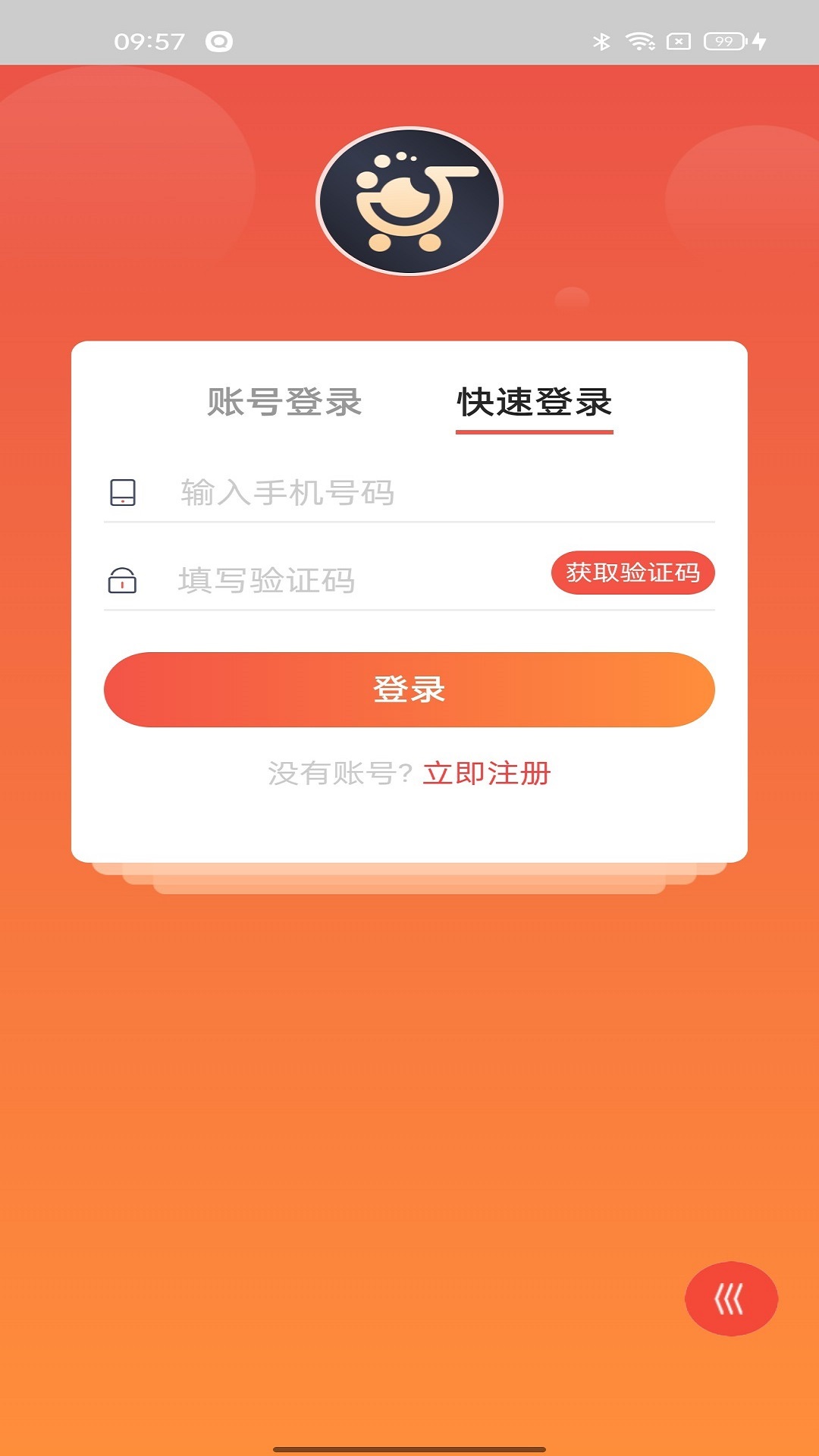Screen dimensions: 819x1456
Task: Click the lock icon beside the code field
Action: (124, 580)
